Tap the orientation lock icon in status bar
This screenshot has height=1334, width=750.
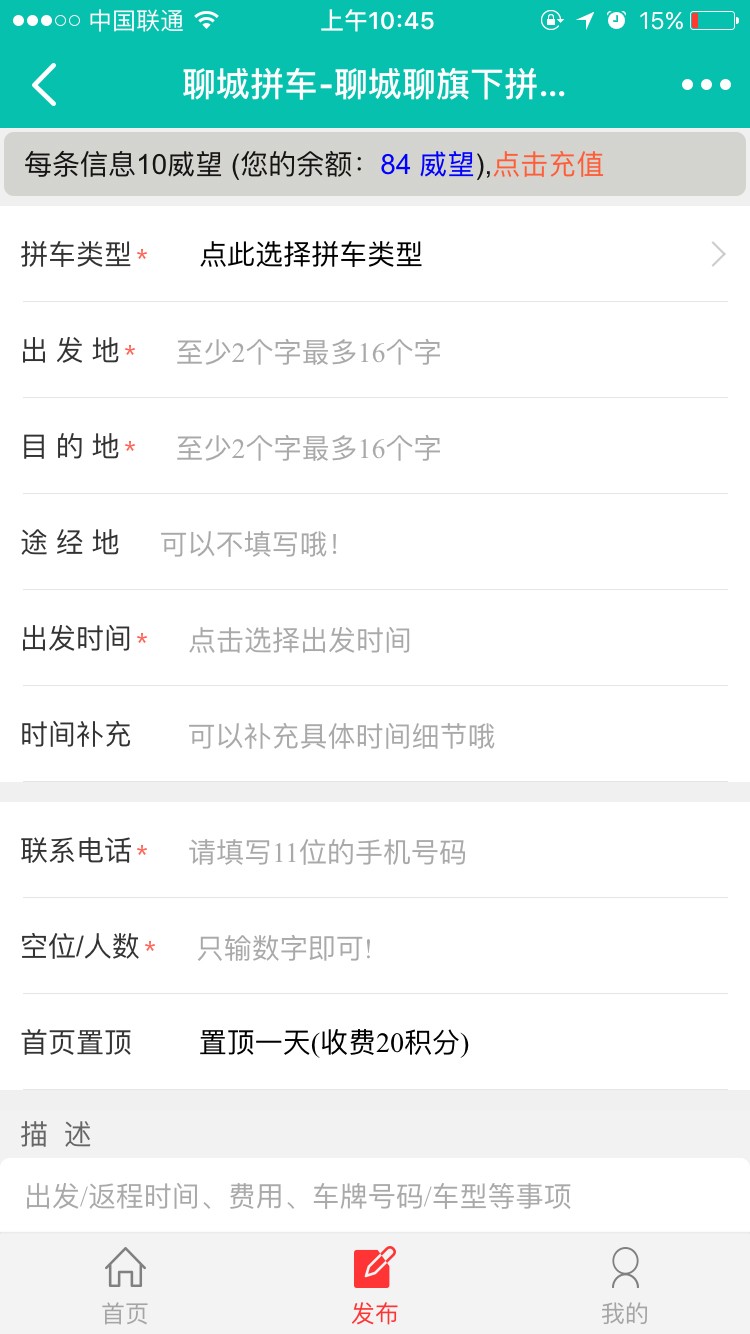(551, 19)
